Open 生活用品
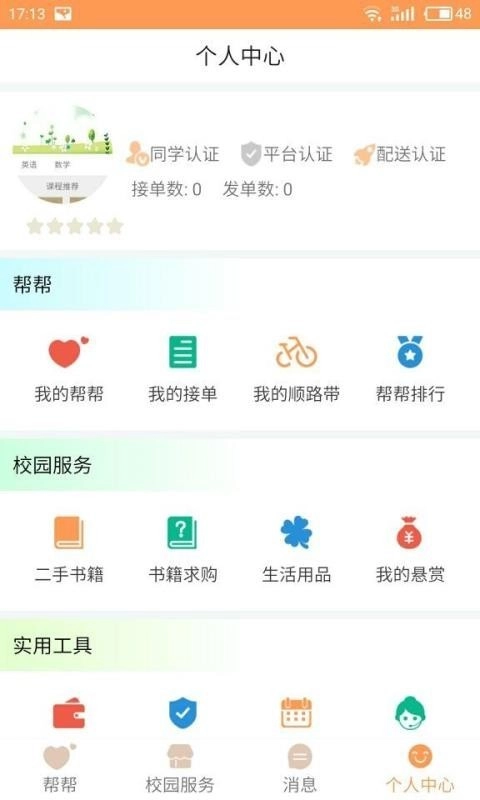480x800 pixels. 296,549
